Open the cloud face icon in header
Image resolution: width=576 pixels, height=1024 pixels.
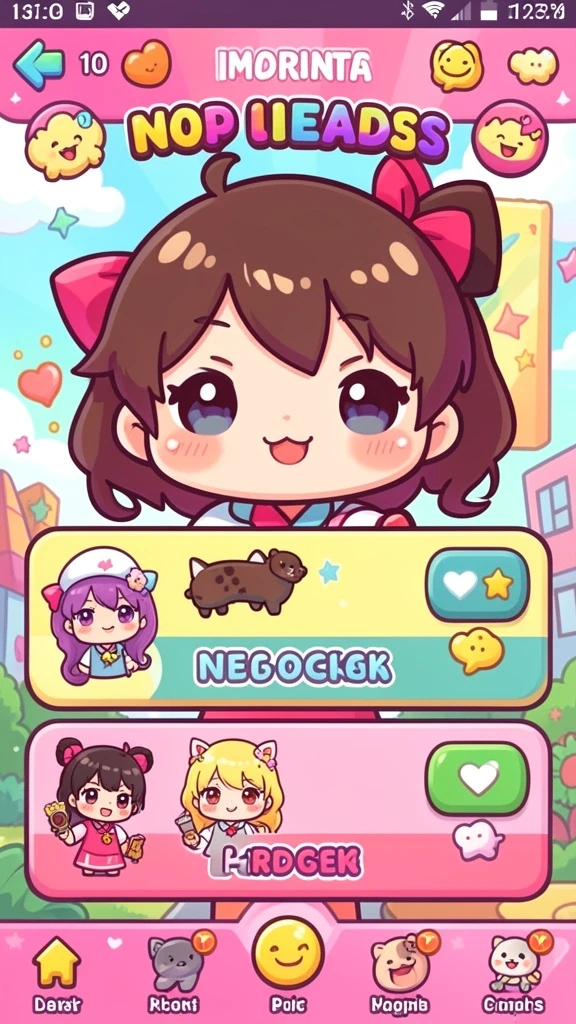click(534, 66)
